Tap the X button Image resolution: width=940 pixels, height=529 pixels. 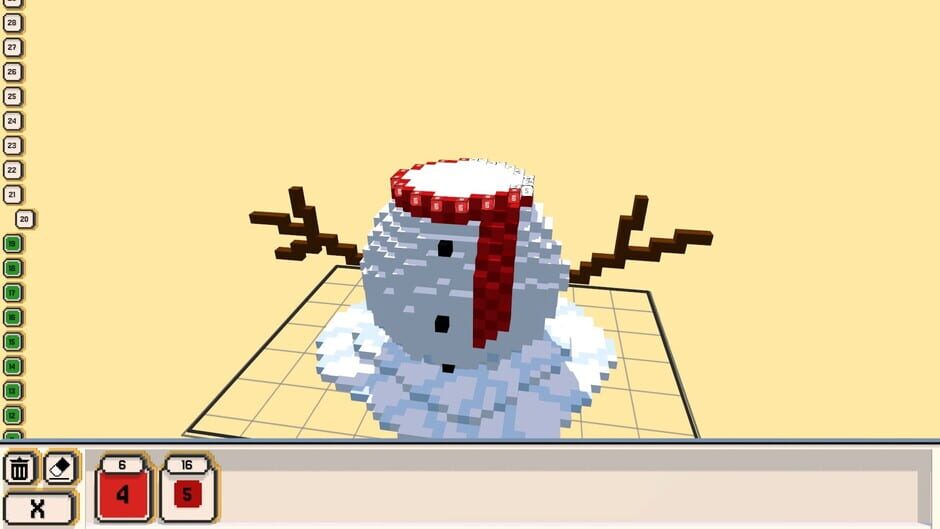39,507
